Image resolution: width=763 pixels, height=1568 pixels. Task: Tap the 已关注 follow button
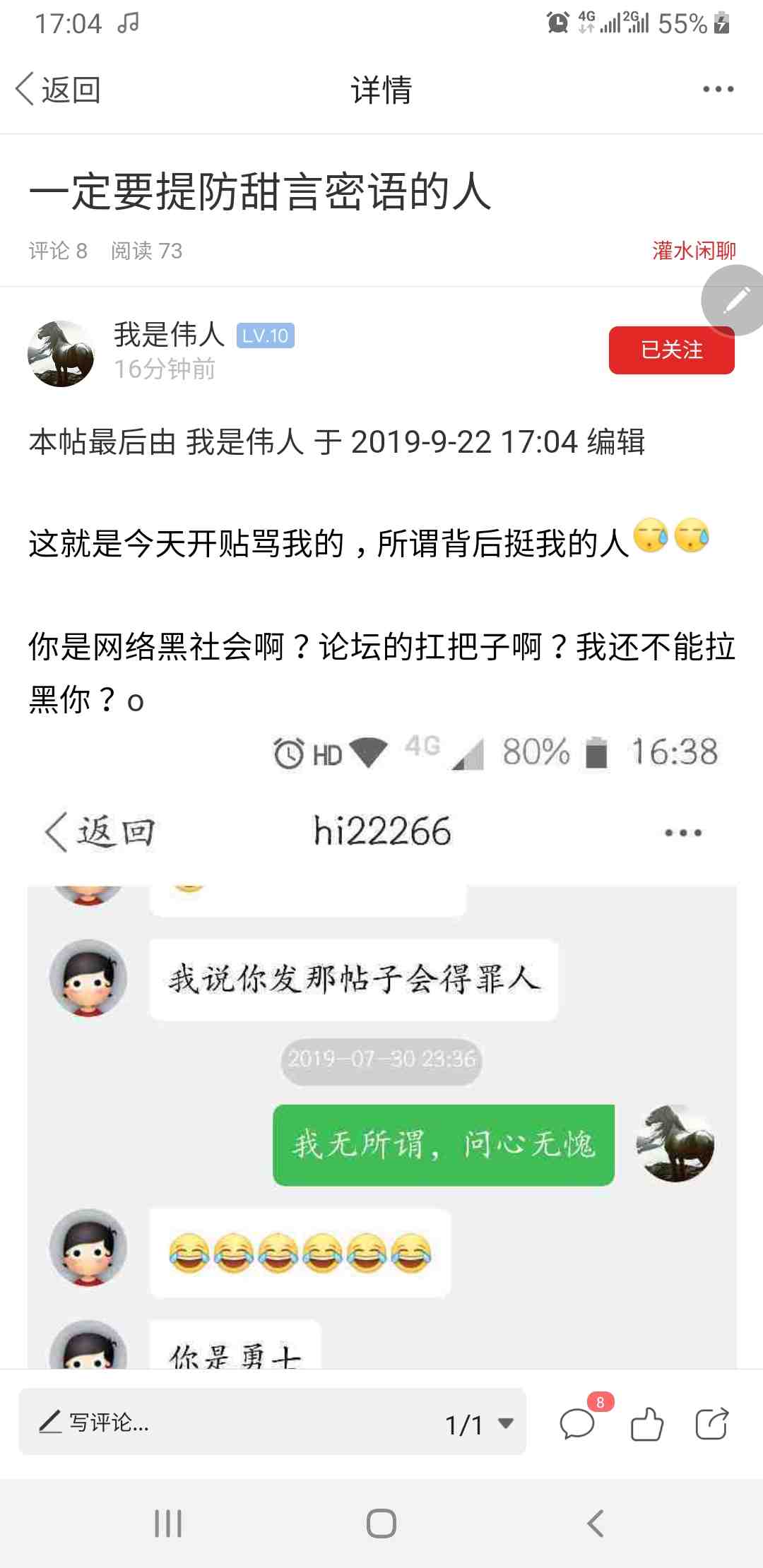point(671,350)
